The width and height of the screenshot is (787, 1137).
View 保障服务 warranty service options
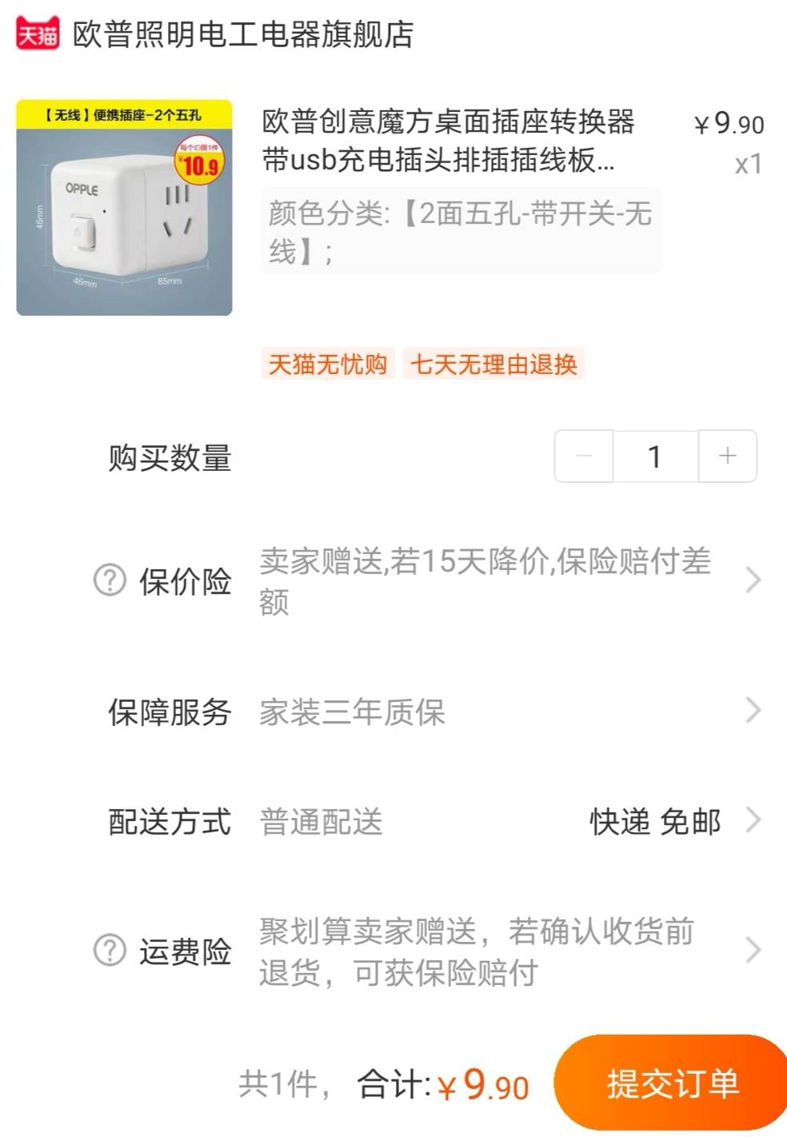[753, 711]
